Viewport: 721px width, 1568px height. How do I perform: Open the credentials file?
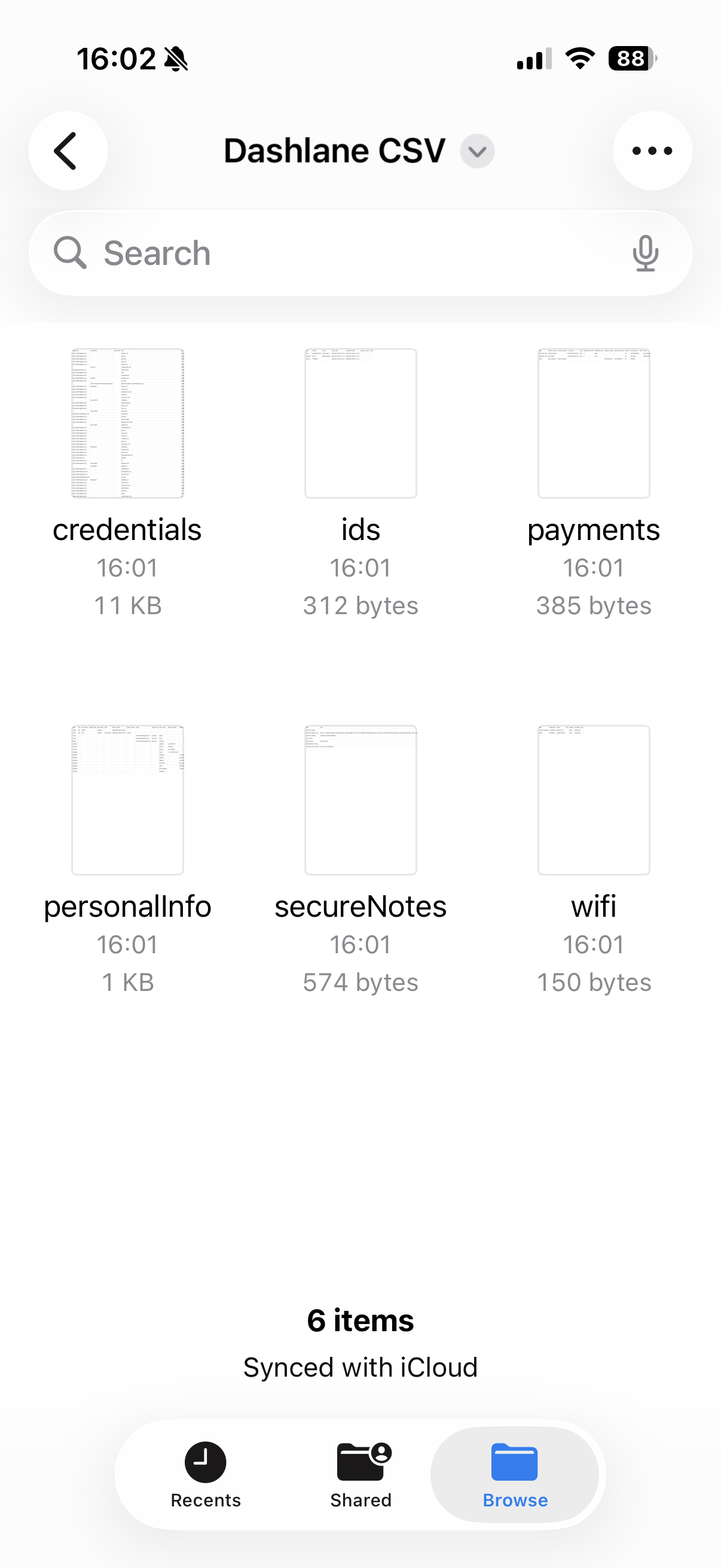click(127, 423)
